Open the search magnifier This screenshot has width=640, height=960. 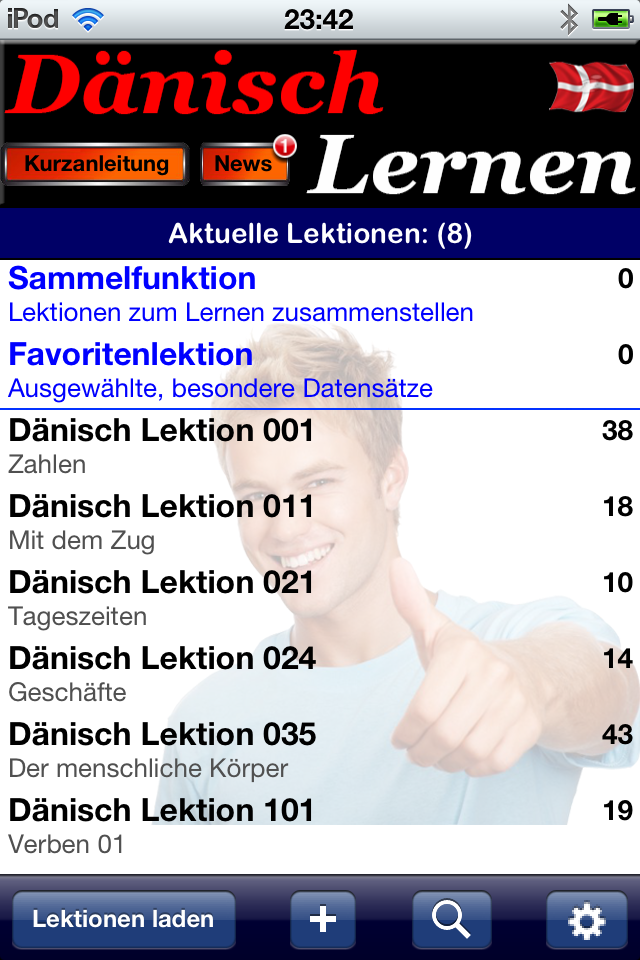point(451,920)
